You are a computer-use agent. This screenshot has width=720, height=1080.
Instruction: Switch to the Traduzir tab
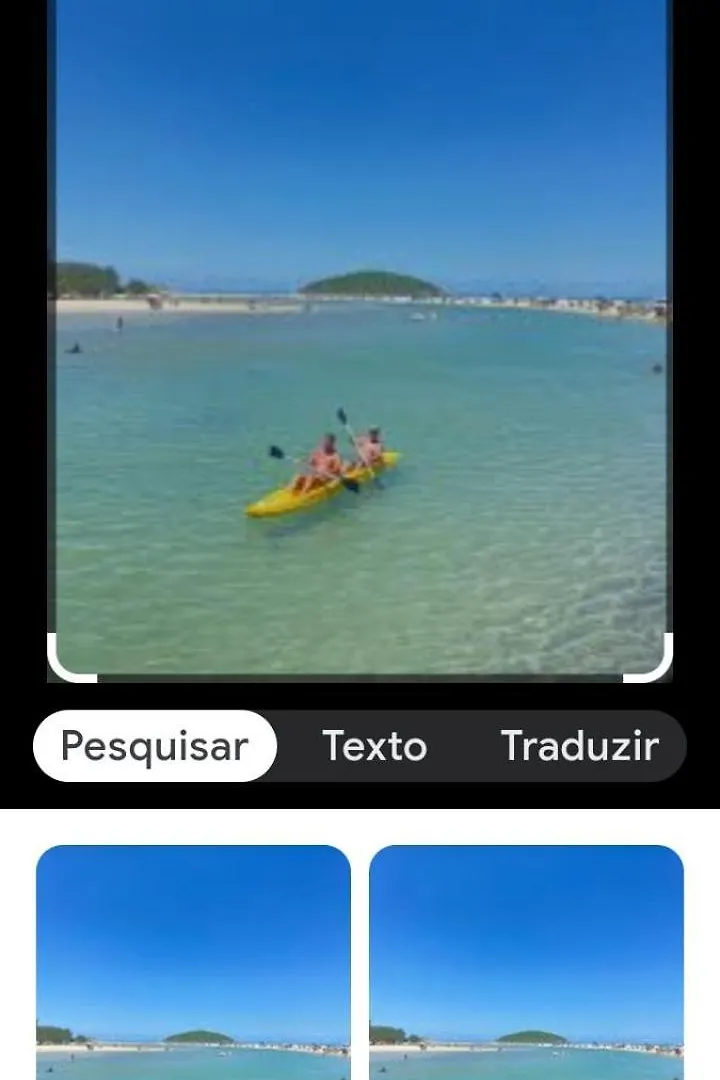click(x=579, y=746)
